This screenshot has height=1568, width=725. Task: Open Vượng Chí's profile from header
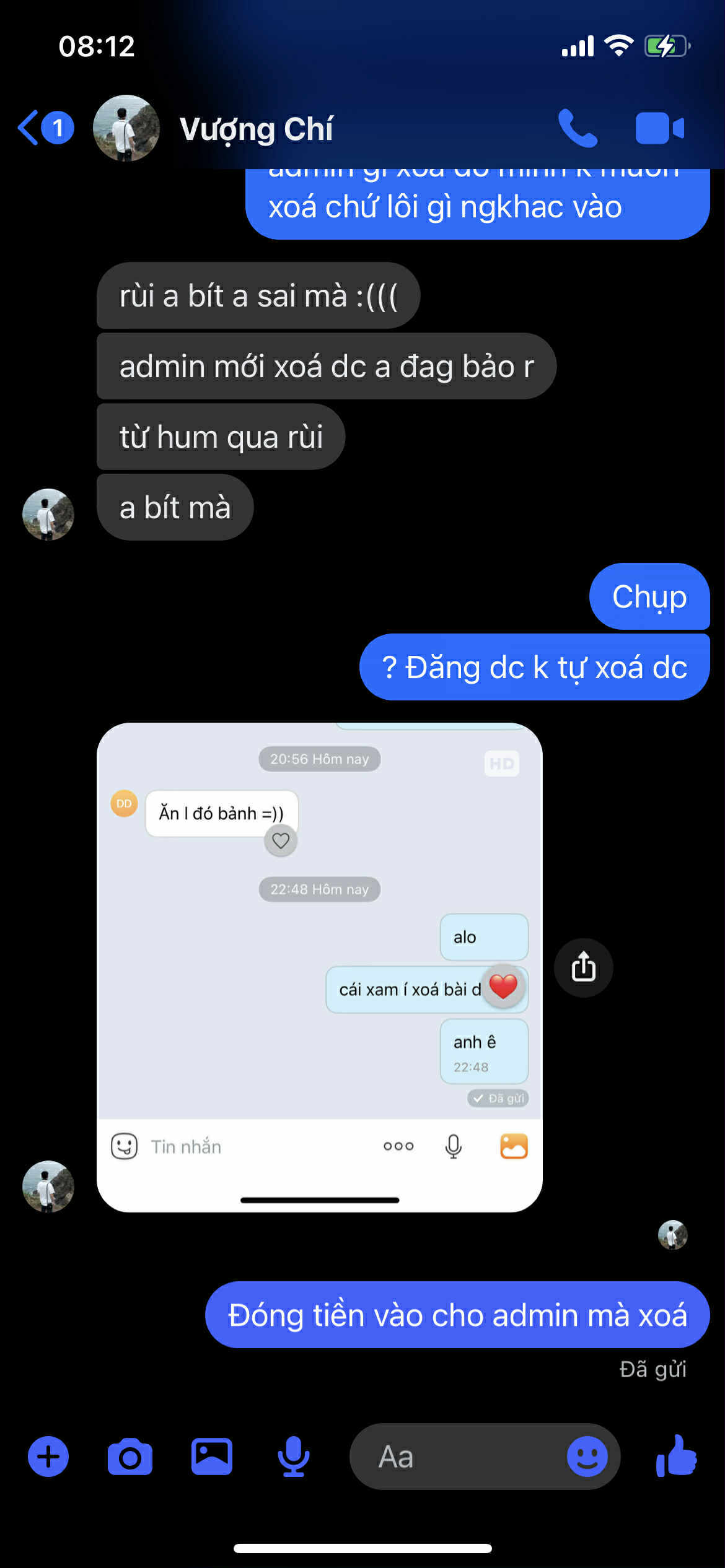coord(255,129)
